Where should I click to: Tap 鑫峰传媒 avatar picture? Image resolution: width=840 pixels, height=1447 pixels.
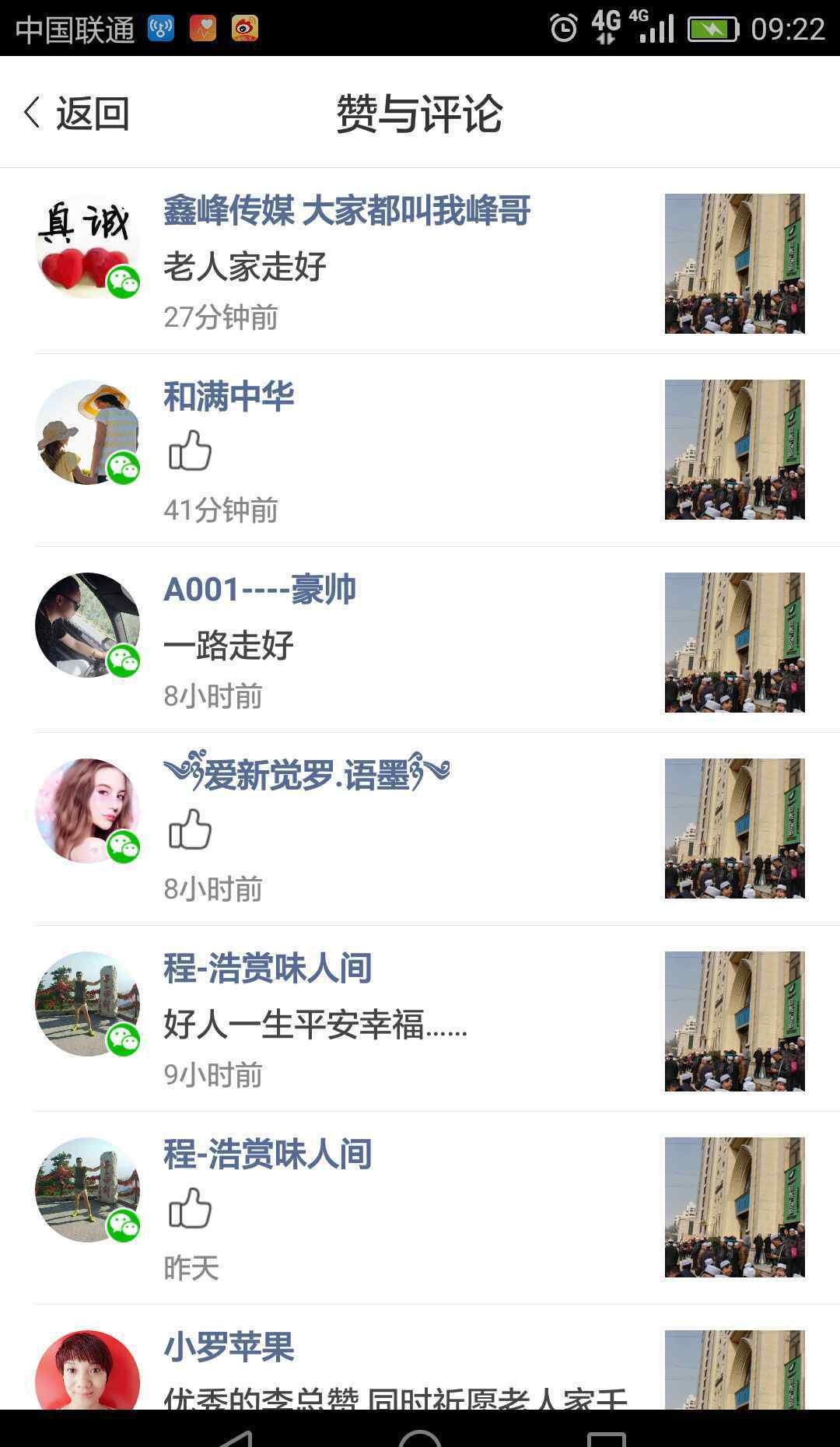click(x=87, y=246)
